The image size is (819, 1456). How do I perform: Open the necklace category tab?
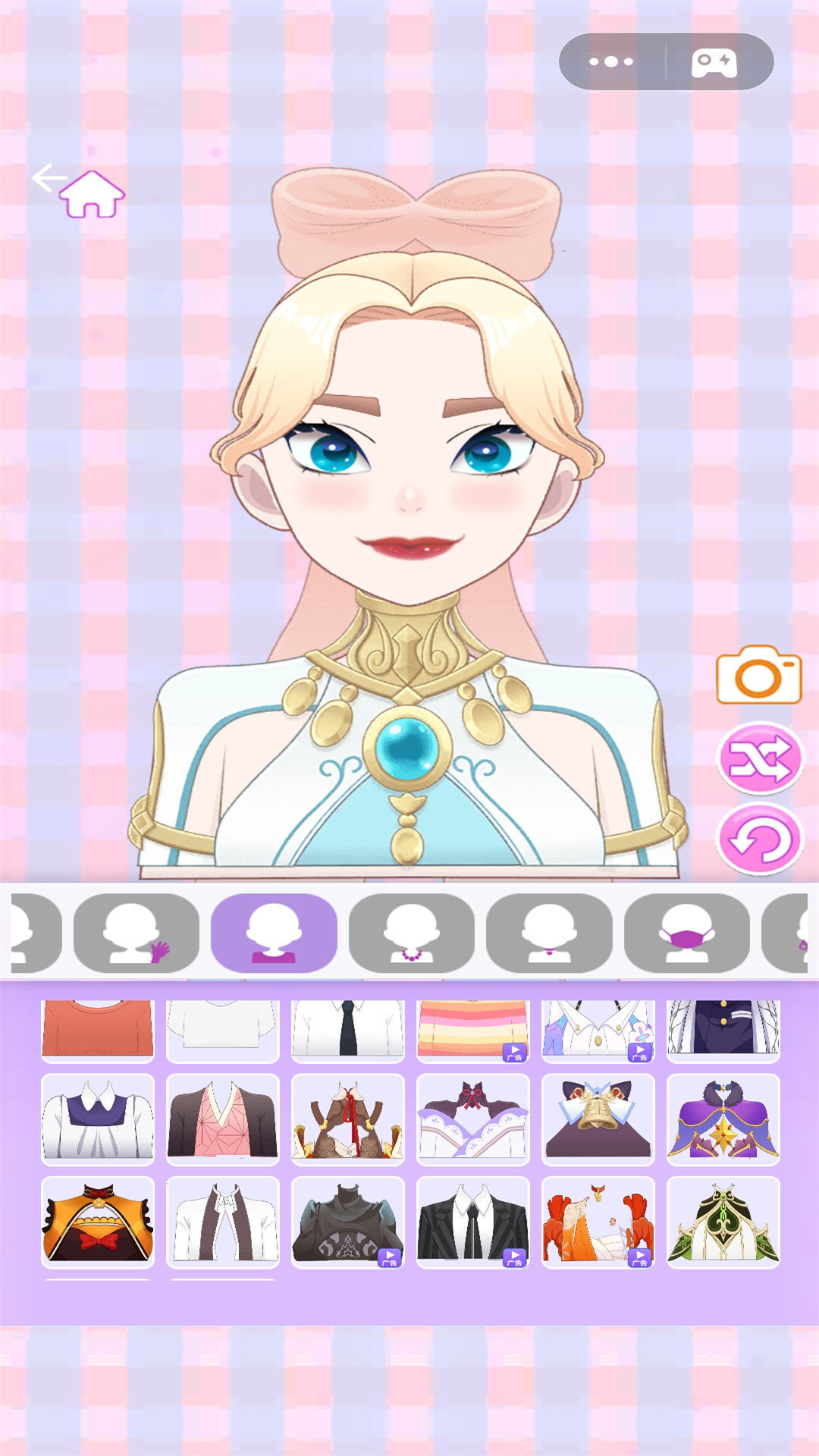(x=411, y=933)
